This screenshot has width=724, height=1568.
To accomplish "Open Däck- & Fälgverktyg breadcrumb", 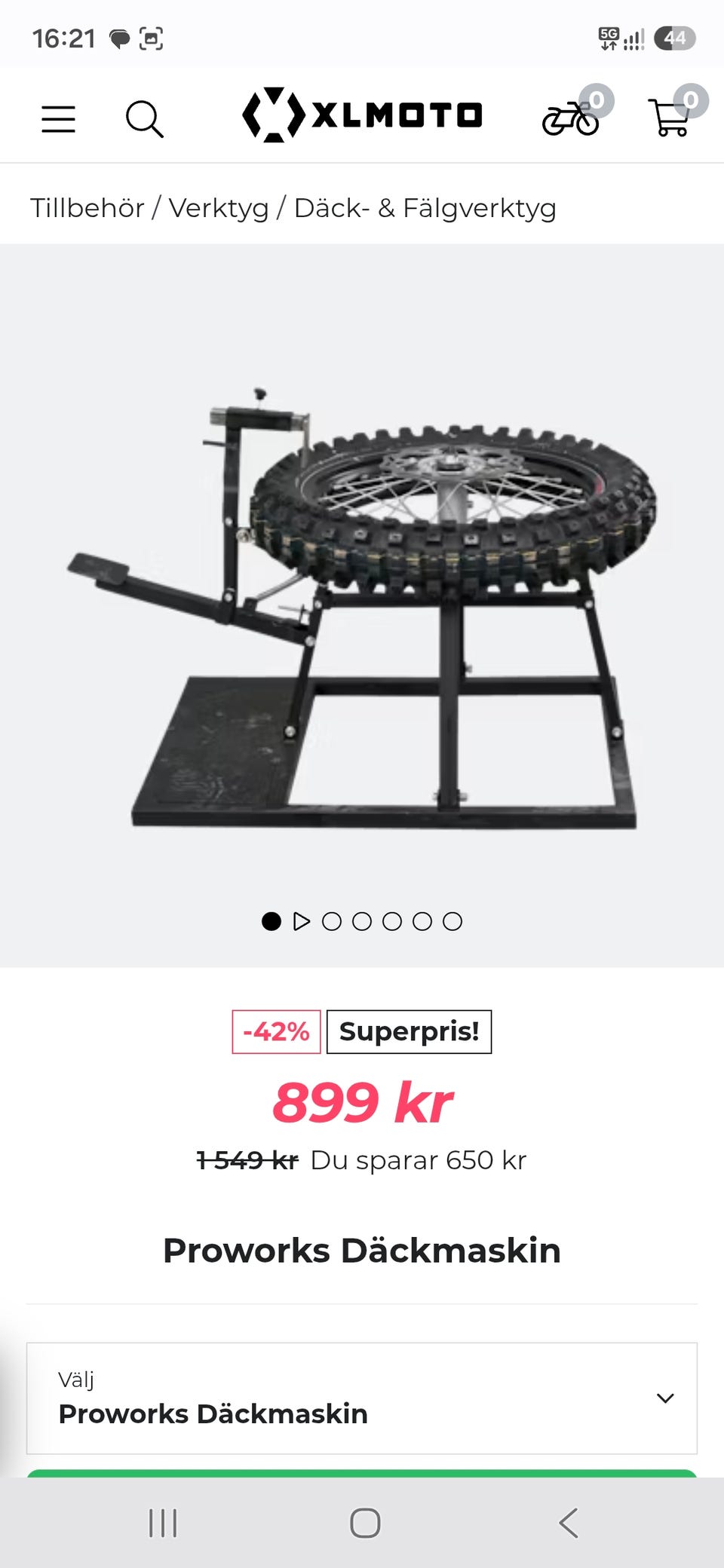I will click(425, 208).
